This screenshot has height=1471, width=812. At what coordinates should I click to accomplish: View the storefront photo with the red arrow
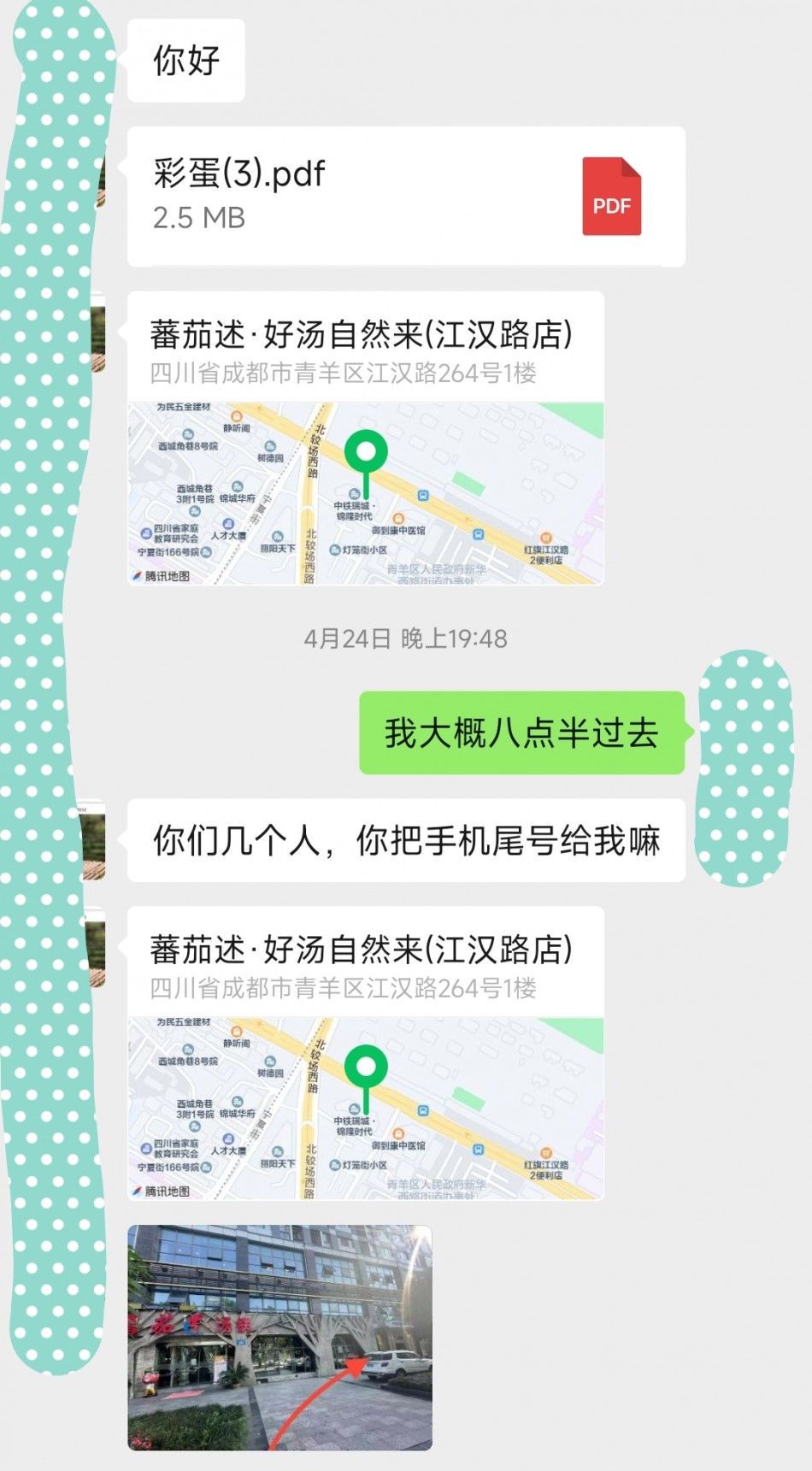(x=279, y=1337)
